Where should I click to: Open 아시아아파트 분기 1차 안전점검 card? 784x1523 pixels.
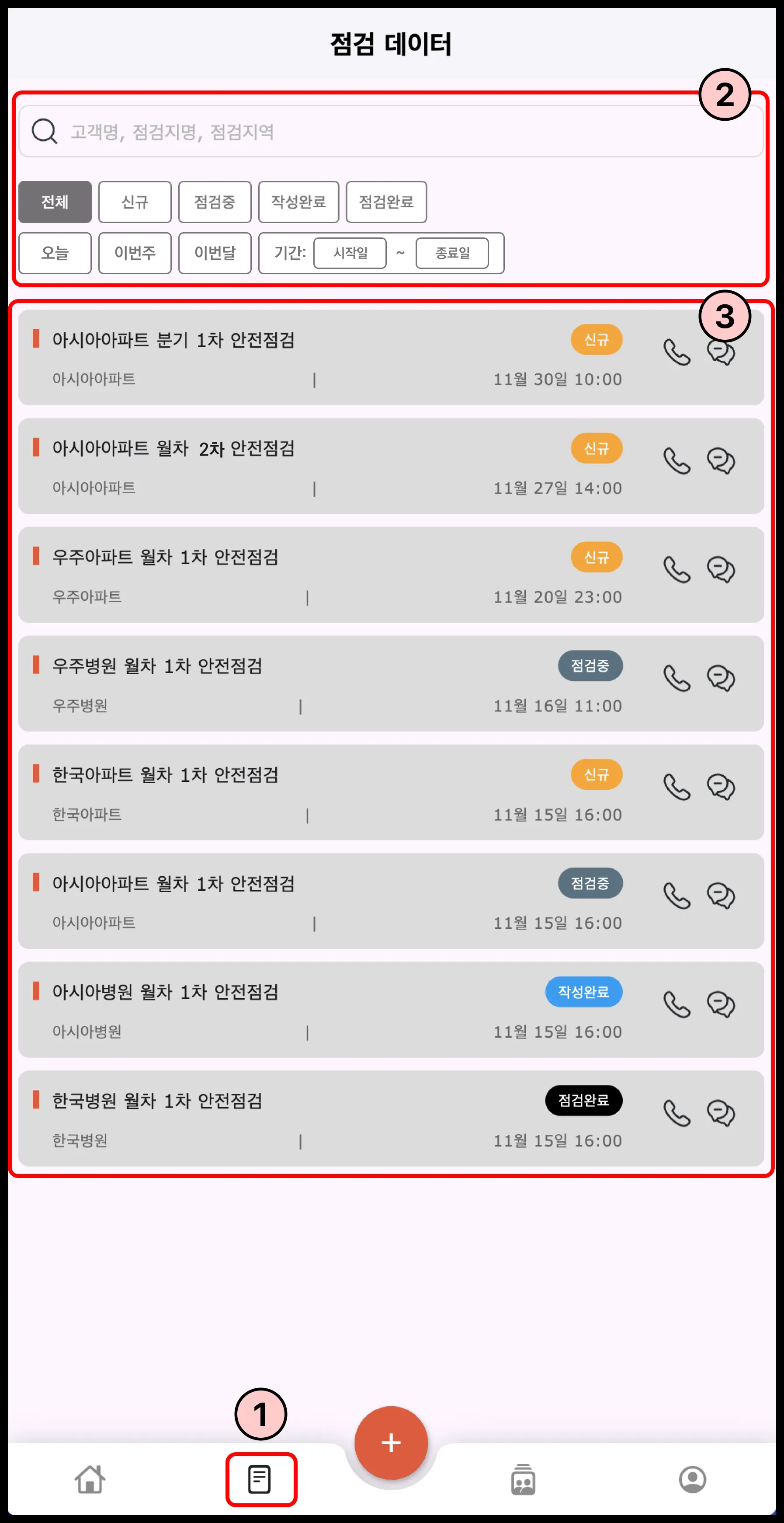[295, 358]
